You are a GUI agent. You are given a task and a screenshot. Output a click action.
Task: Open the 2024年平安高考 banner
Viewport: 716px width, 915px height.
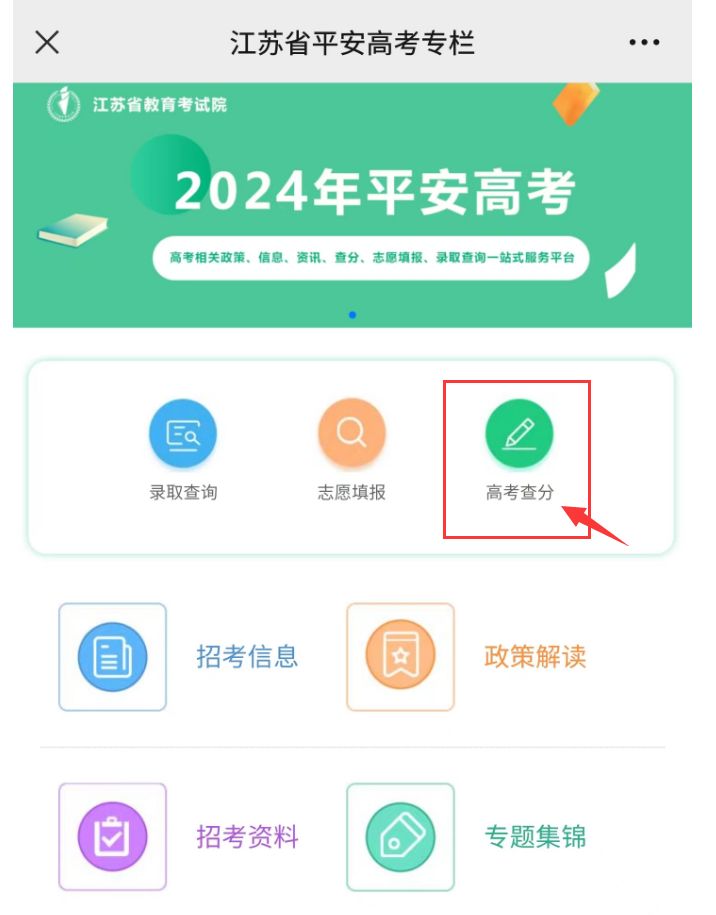tap(352, 205)
